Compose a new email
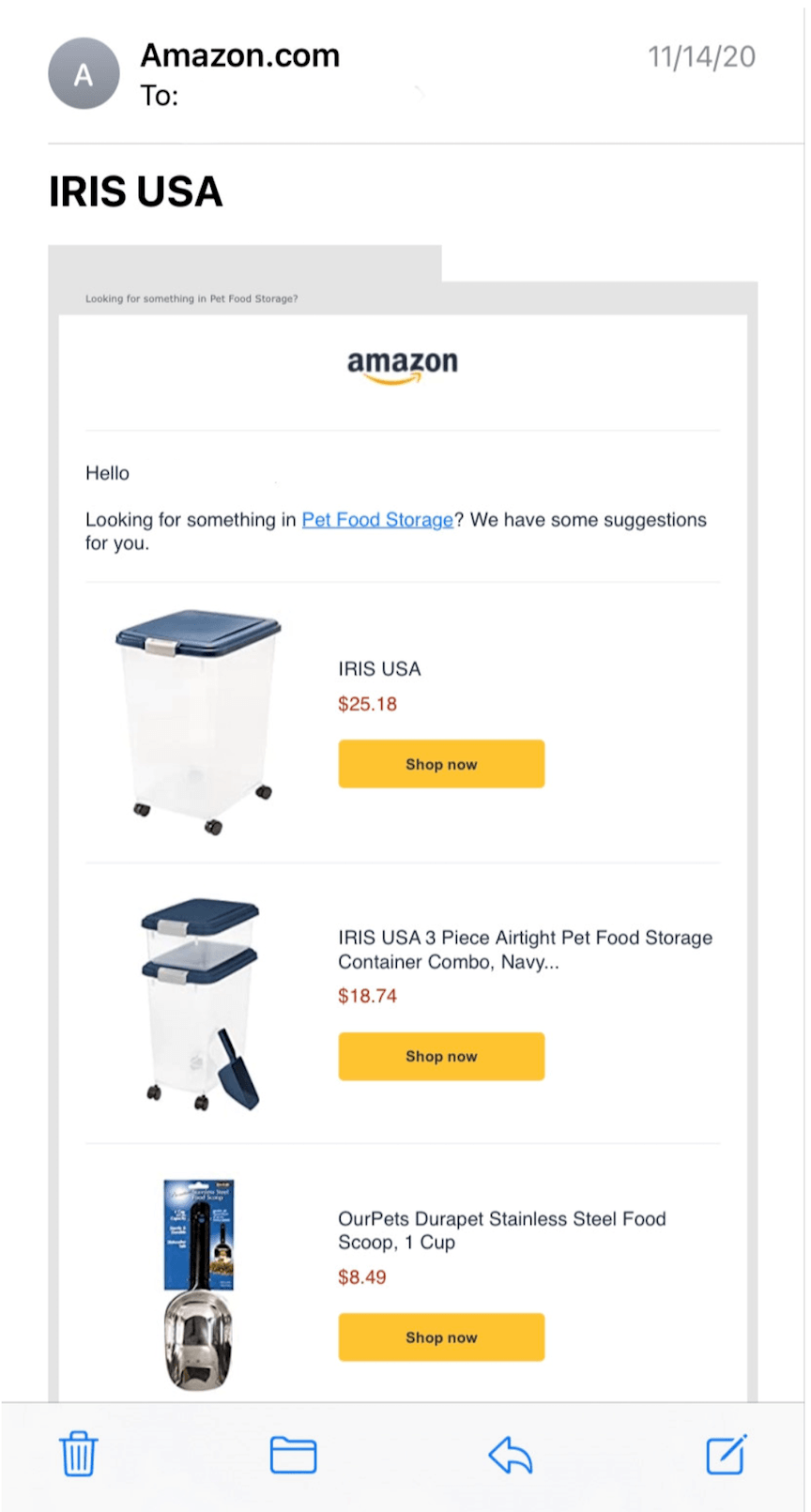This screenshot has height=1512, width=811. [x=726, y=1455]
